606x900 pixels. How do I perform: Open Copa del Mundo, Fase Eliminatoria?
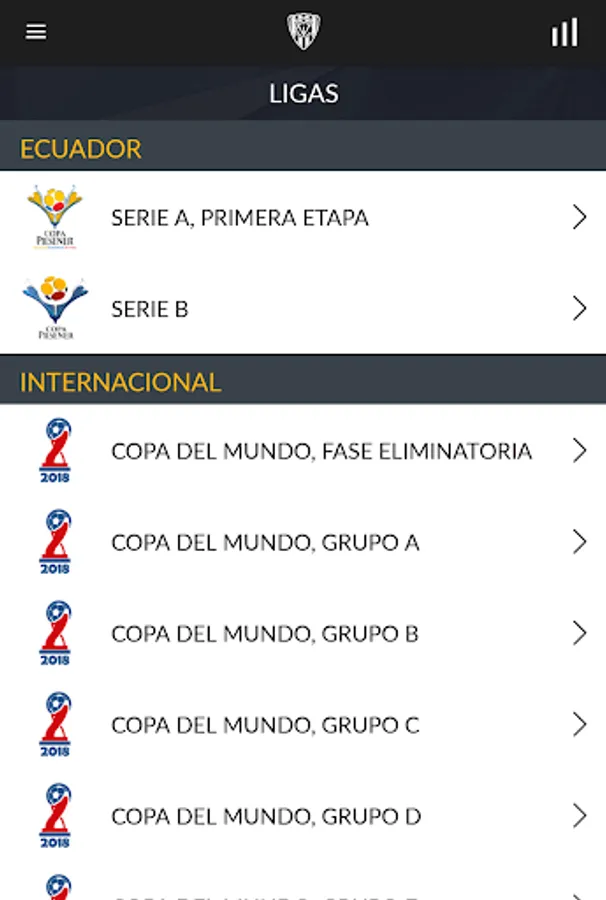(x=302, y=451)
